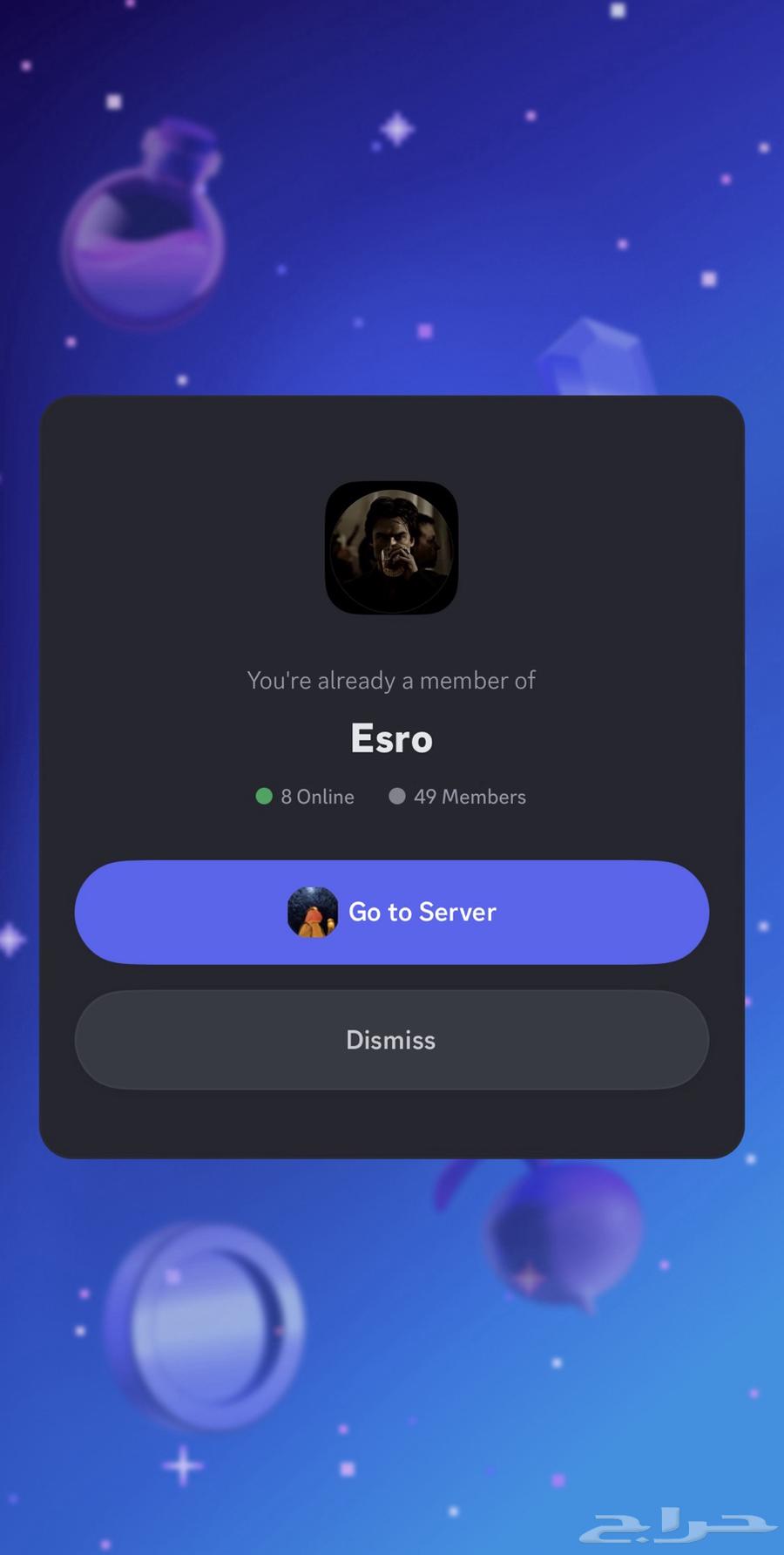Go to the Esro server

click(x=392, y=912)
